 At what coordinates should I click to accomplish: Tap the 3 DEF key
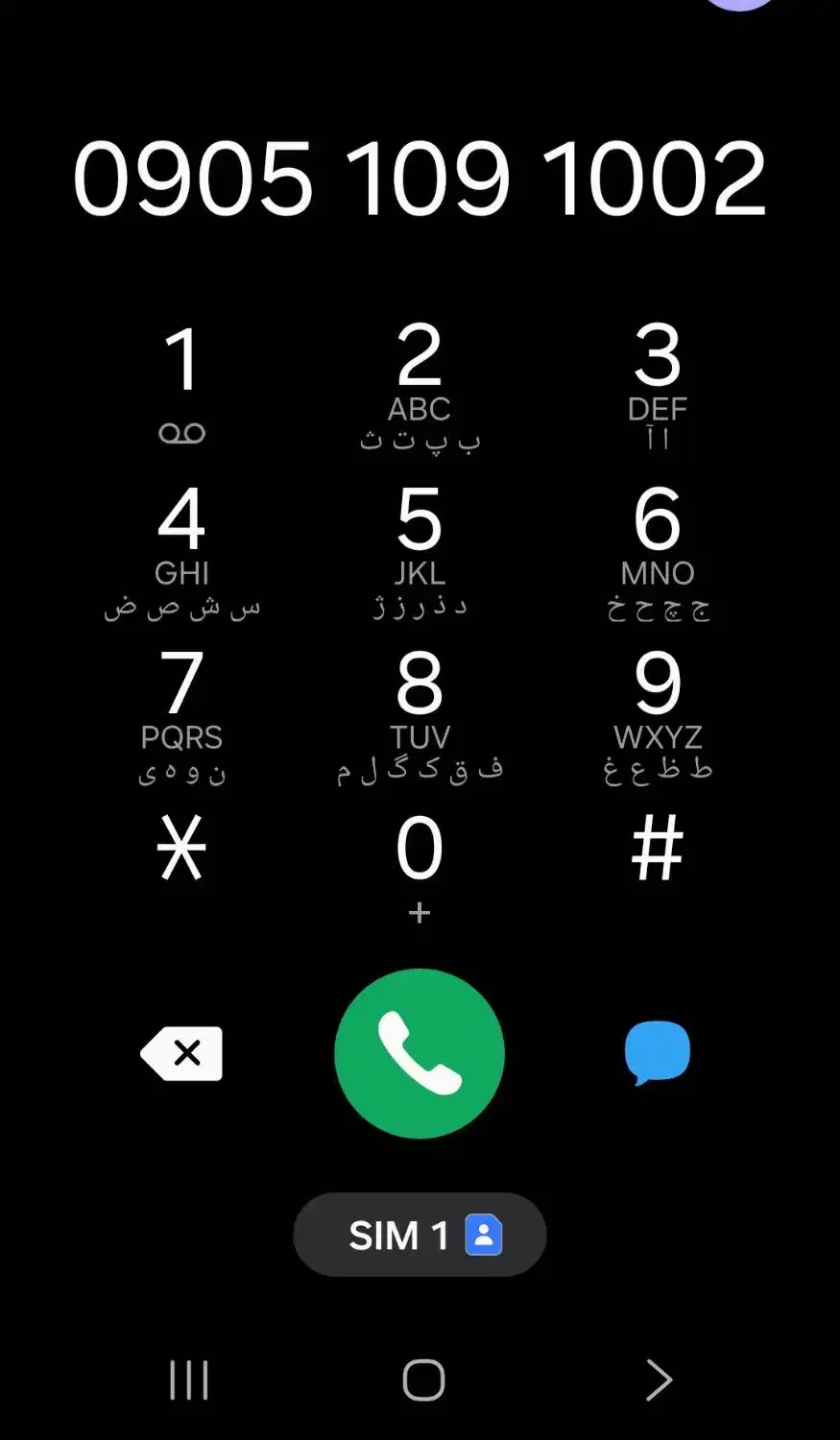point(658,386)
